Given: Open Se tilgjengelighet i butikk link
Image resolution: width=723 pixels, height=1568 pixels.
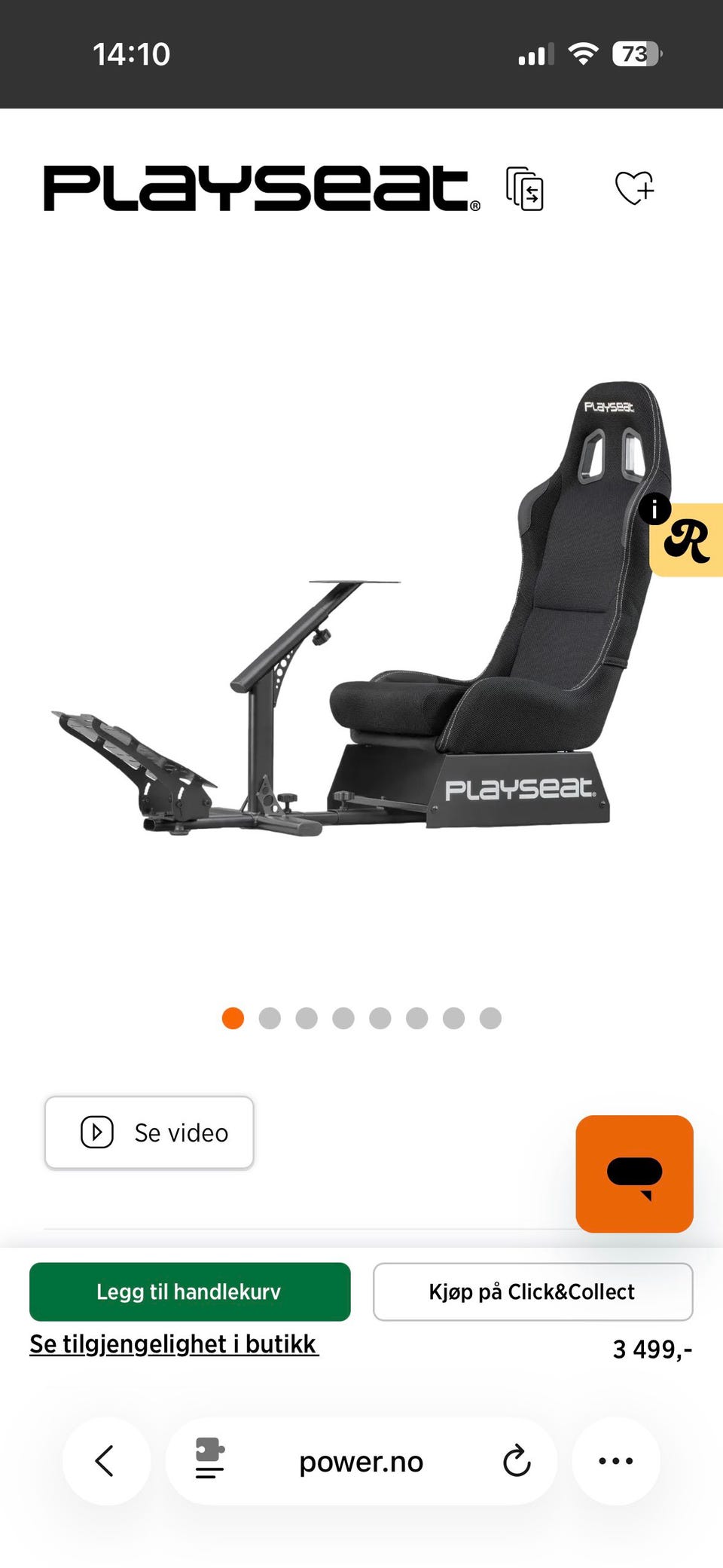Looking at the screenshot, I should tap(174, 1344).
